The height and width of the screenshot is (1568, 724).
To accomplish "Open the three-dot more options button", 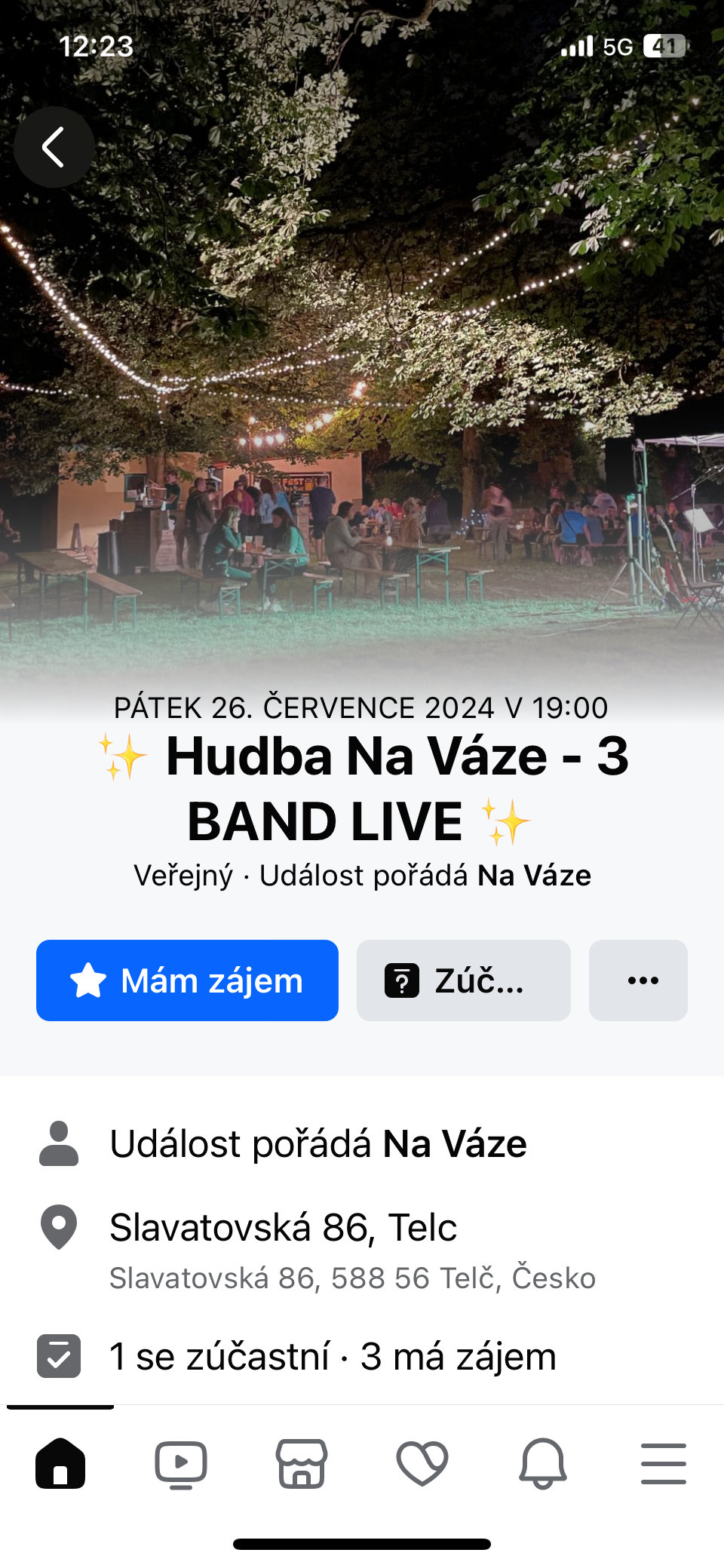I will tap(638, 980).
